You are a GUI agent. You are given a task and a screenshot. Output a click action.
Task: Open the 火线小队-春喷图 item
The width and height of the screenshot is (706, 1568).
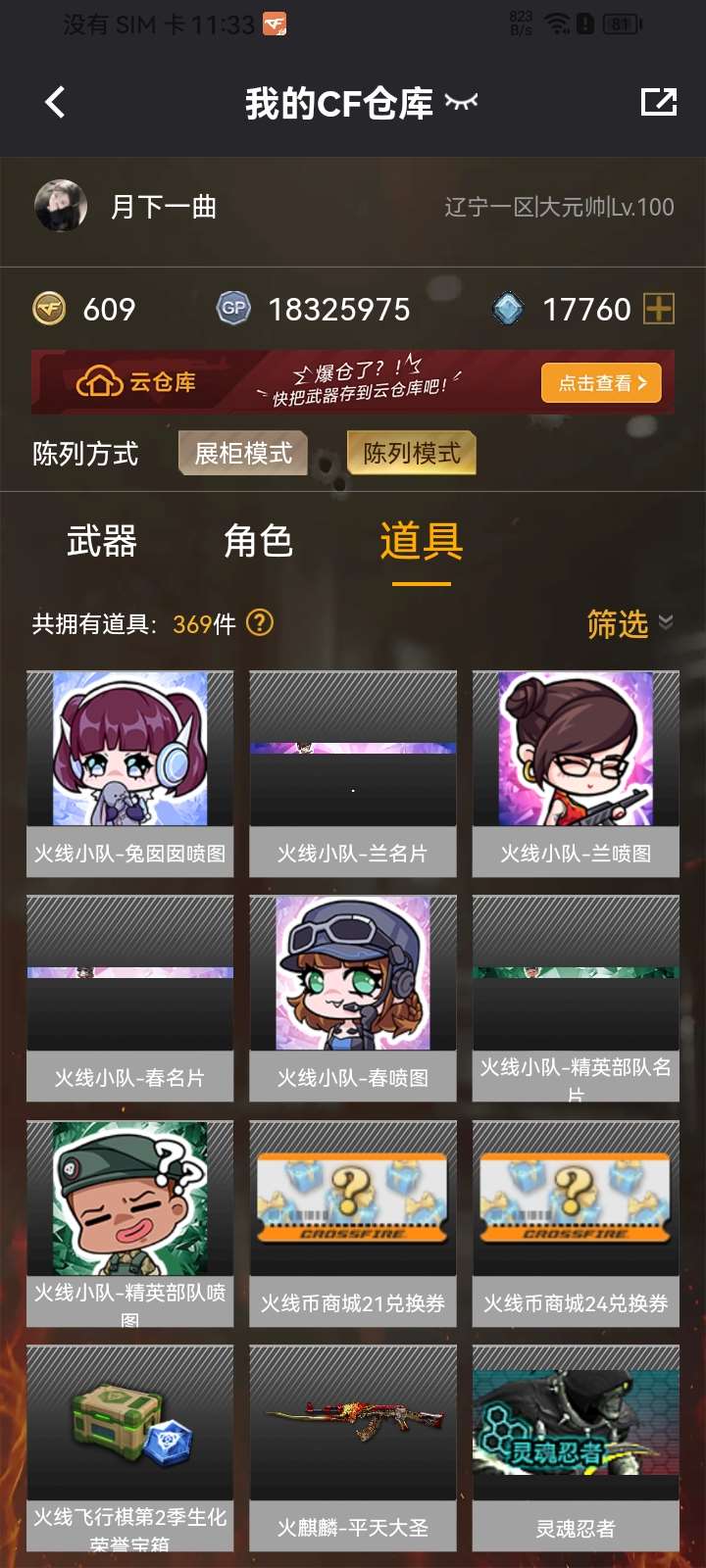[x=353, y=997]
